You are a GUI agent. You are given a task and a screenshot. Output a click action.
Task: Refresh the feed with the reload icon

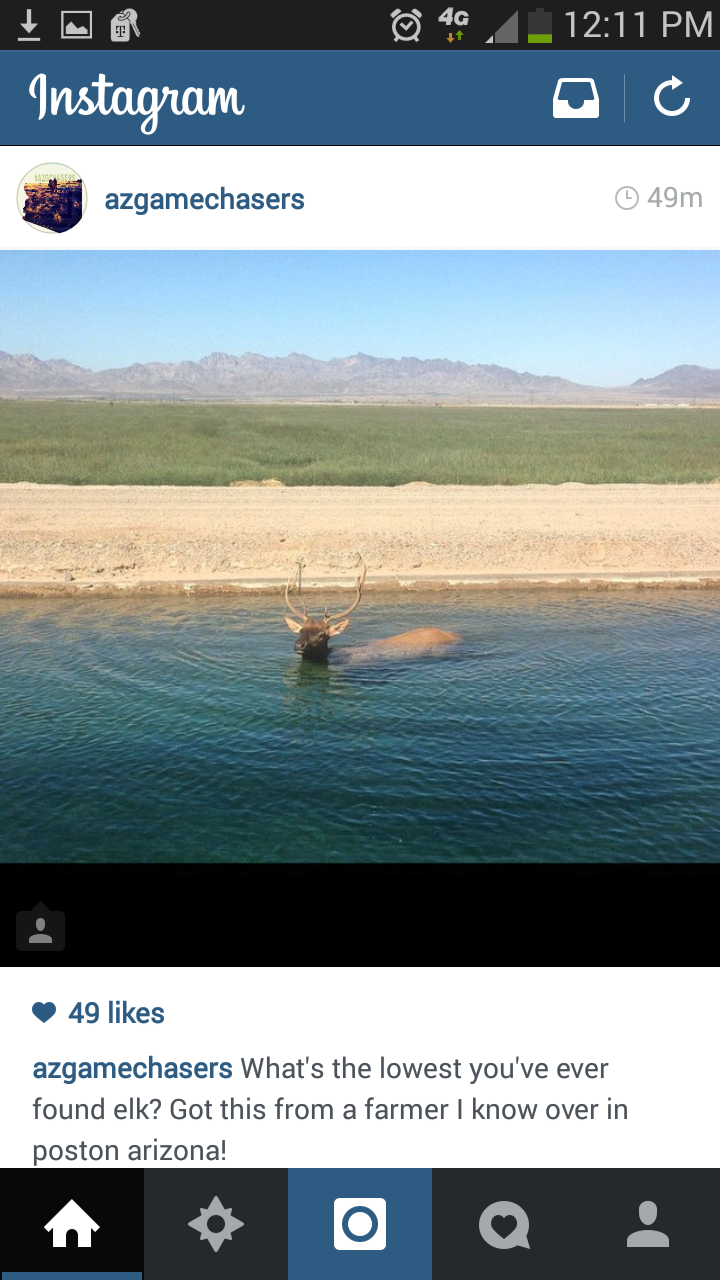pos(672,98)
